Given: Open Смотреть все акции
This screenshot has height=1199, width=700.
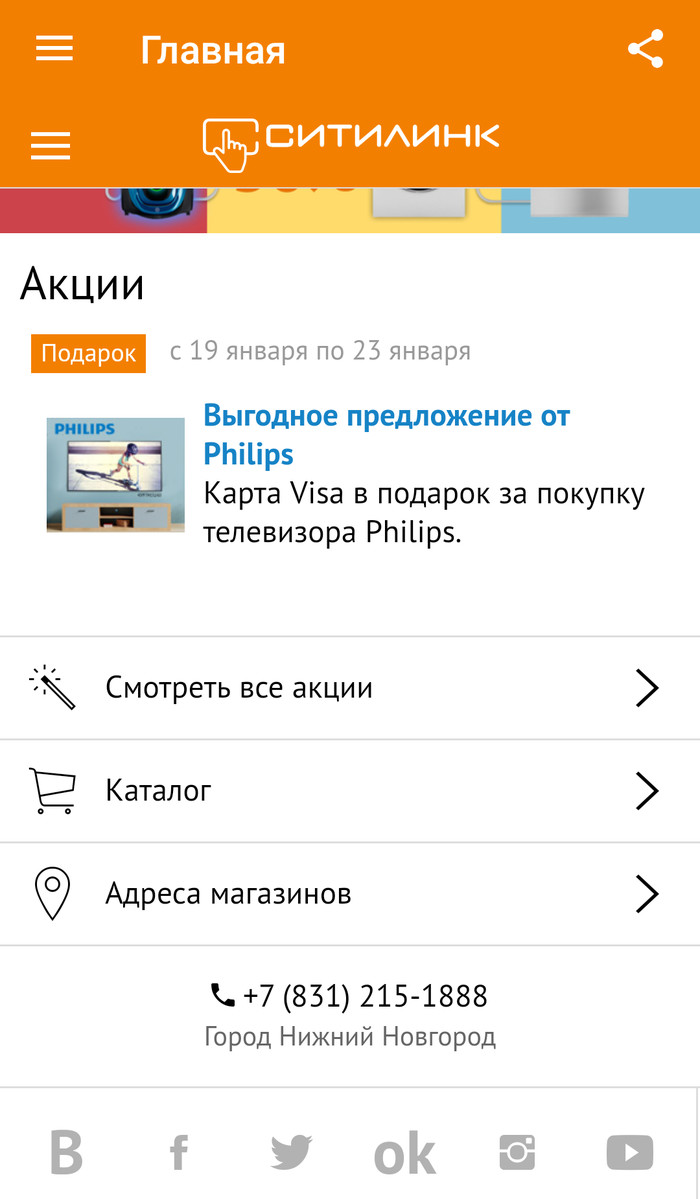Looking at the screenshot, I should [349, 688].
